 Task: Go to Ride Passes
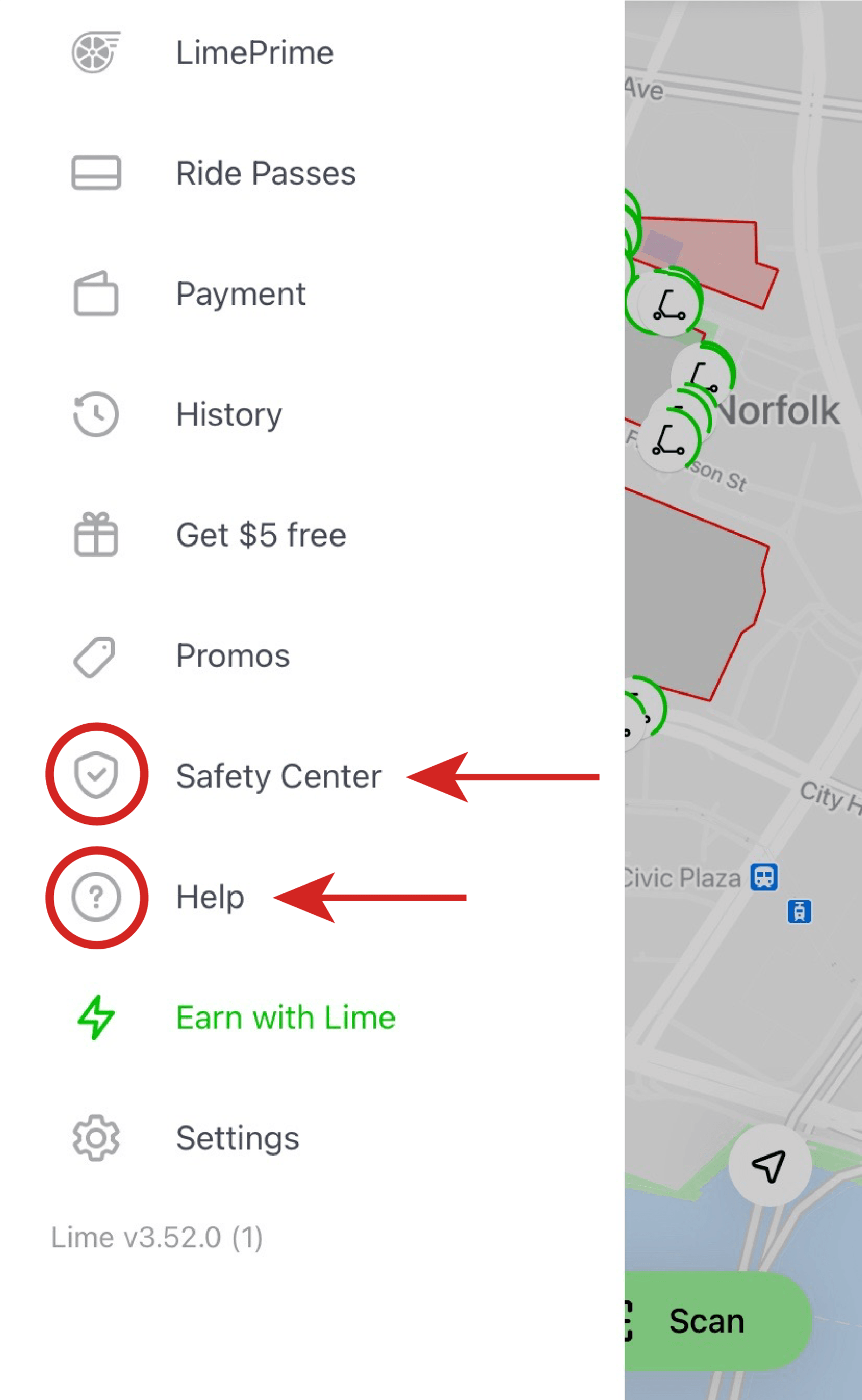pos(265,173)
